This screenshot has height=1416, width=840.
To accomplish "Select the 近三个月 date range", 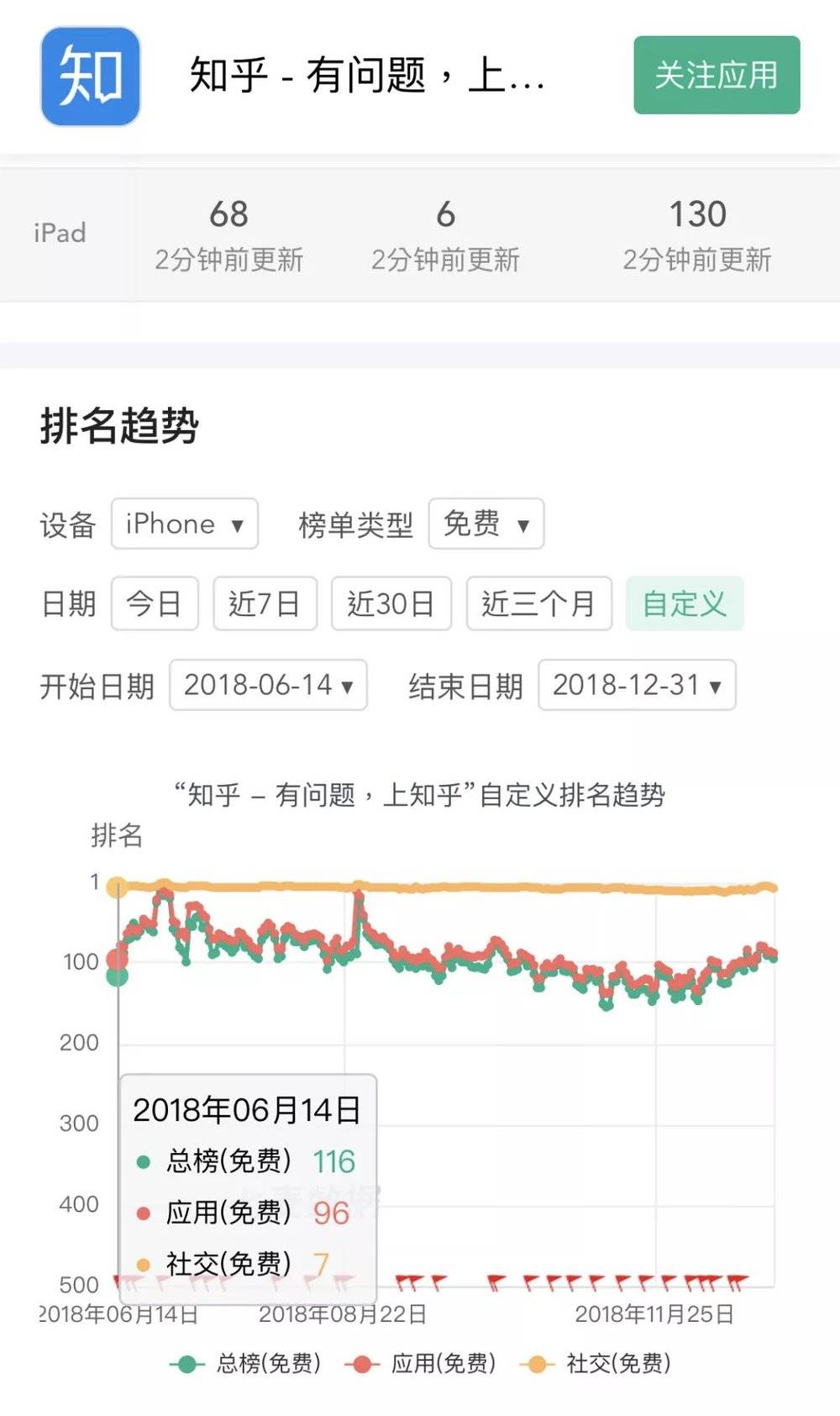I will [538, 603].
